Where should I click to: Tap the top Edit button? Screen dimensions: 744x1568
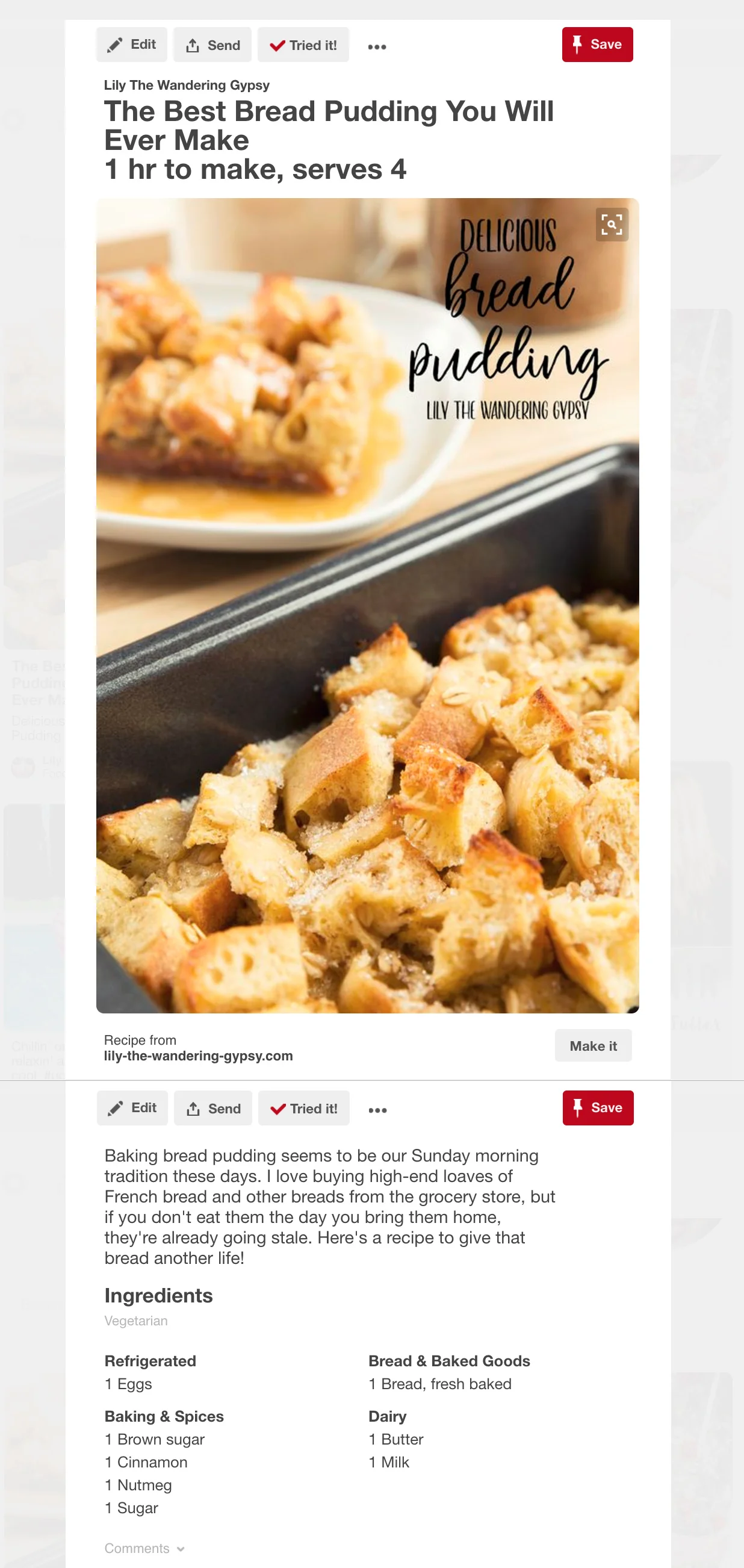coord(131,45)
